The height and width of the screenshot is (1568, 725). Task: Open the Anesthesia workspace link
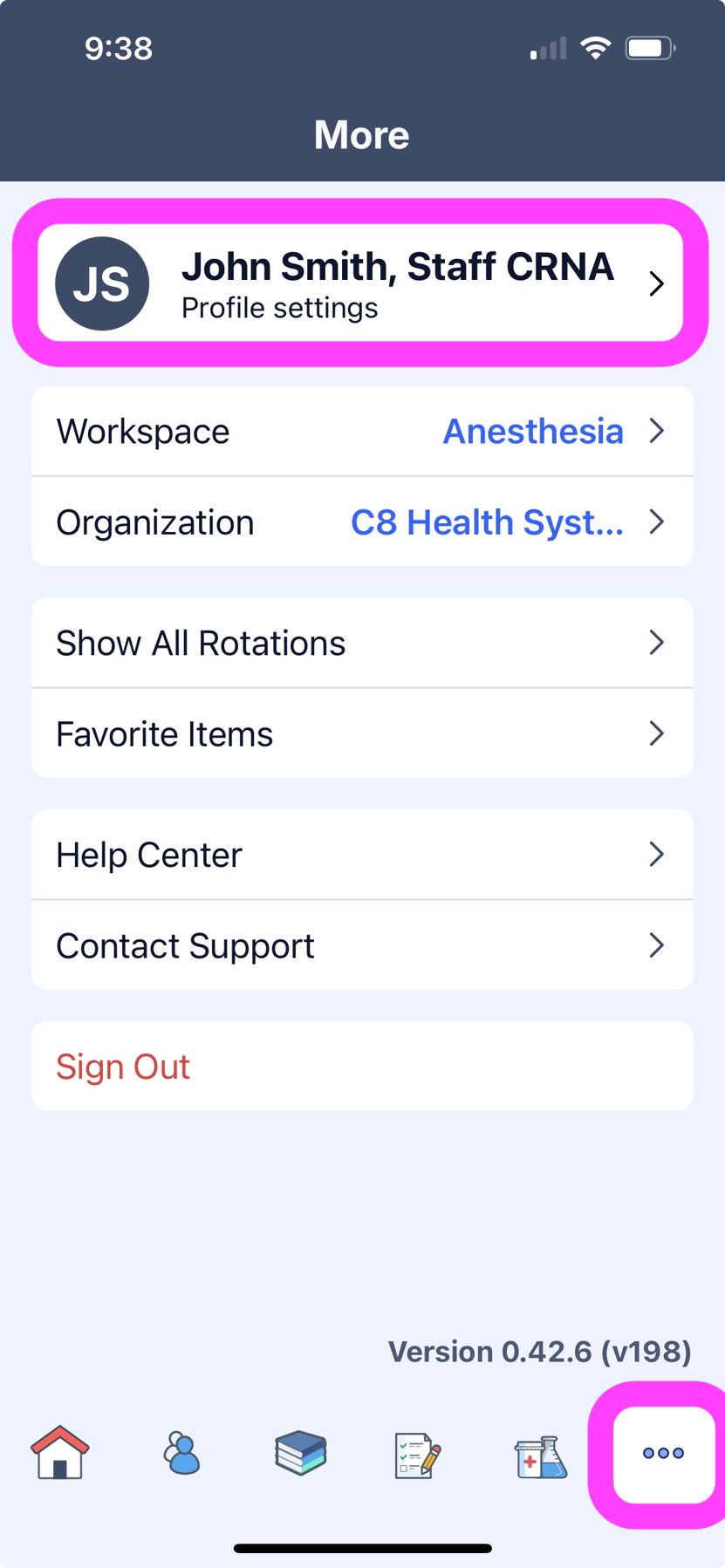pos(533,430)
